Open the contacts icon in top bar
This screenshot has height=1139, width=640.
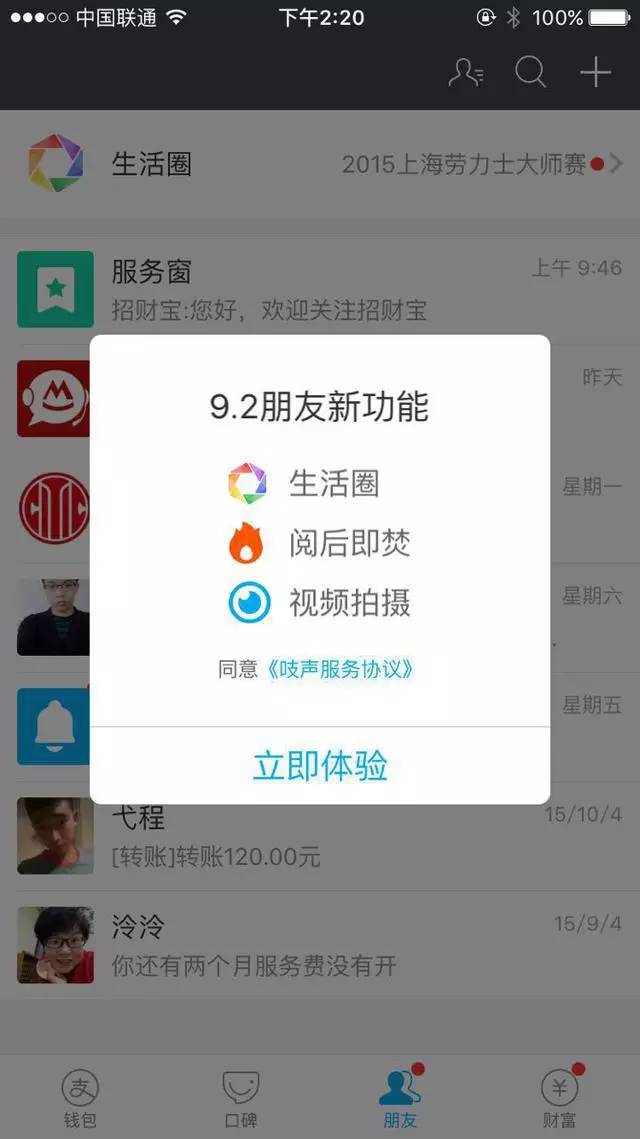[466, 72]
